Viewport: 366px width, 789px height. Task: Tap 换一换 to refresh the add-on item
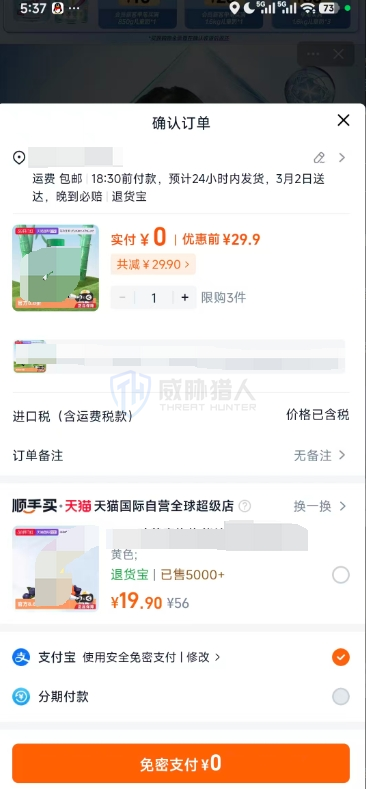pyautogui.click(x=320, y=506)
